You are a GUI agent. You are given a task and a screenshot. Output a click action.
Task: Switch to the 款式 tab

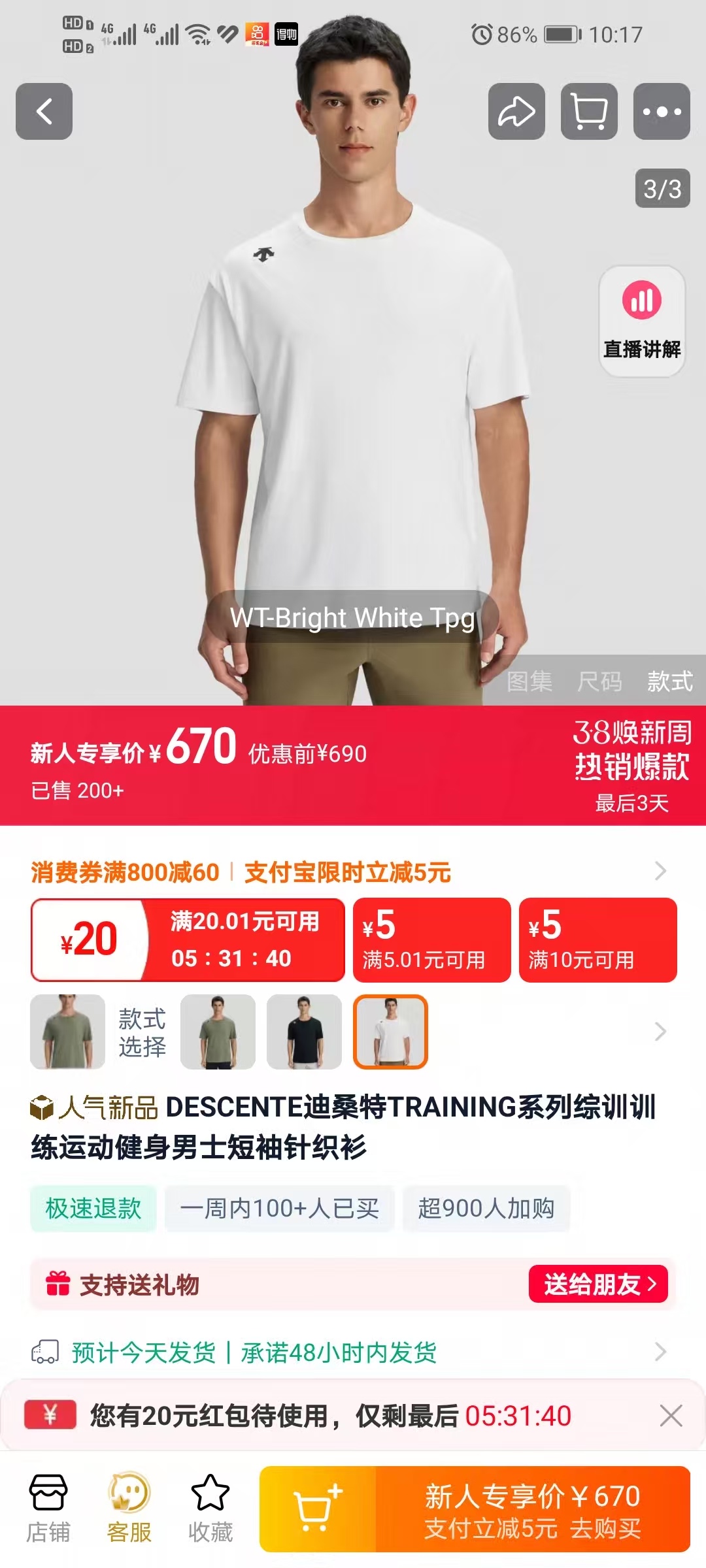[669, 681]
